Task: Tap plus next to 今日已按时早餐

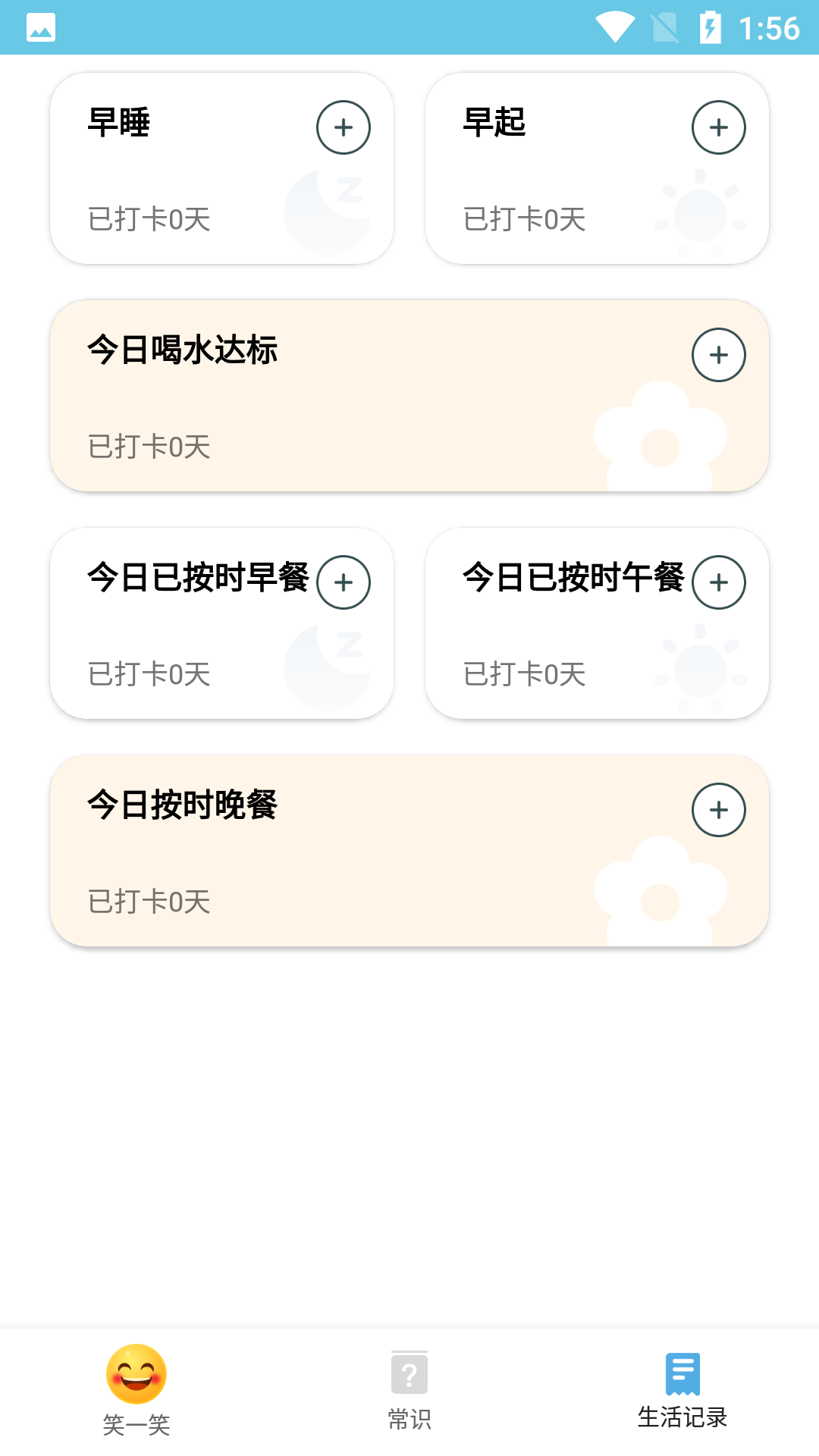Action: point(344,582)
